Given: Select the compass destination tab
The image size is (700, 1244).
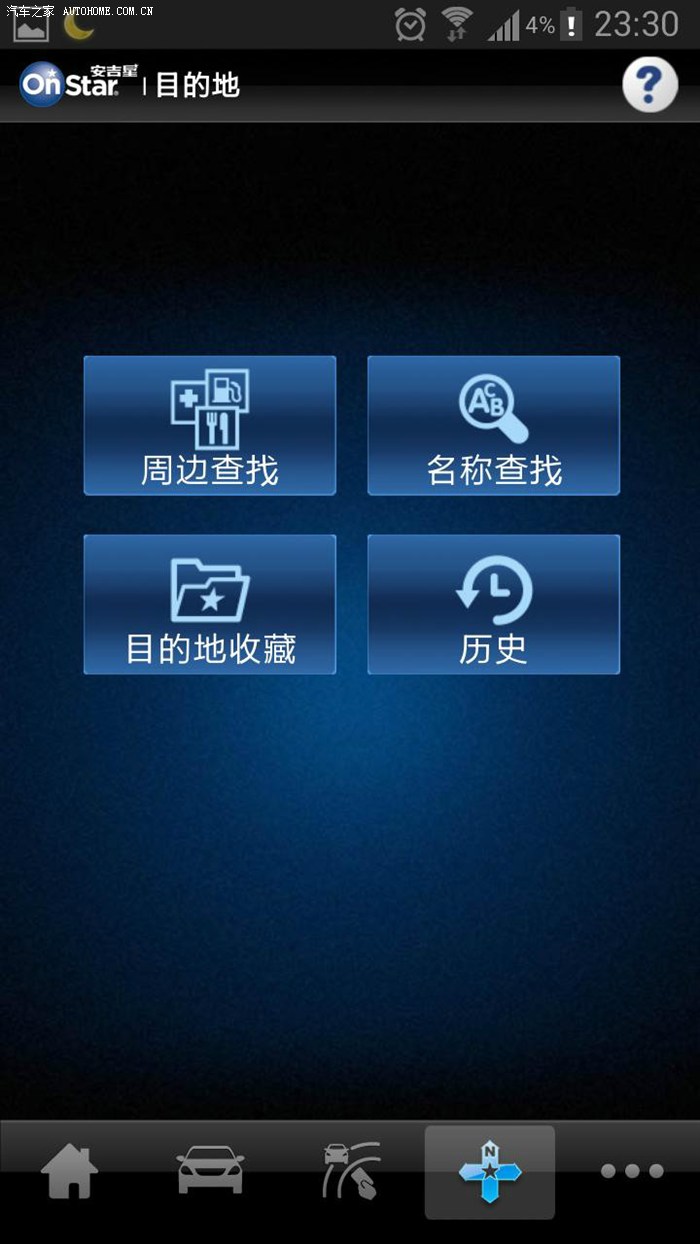Looking at the screenshot, I should 490,1171.
